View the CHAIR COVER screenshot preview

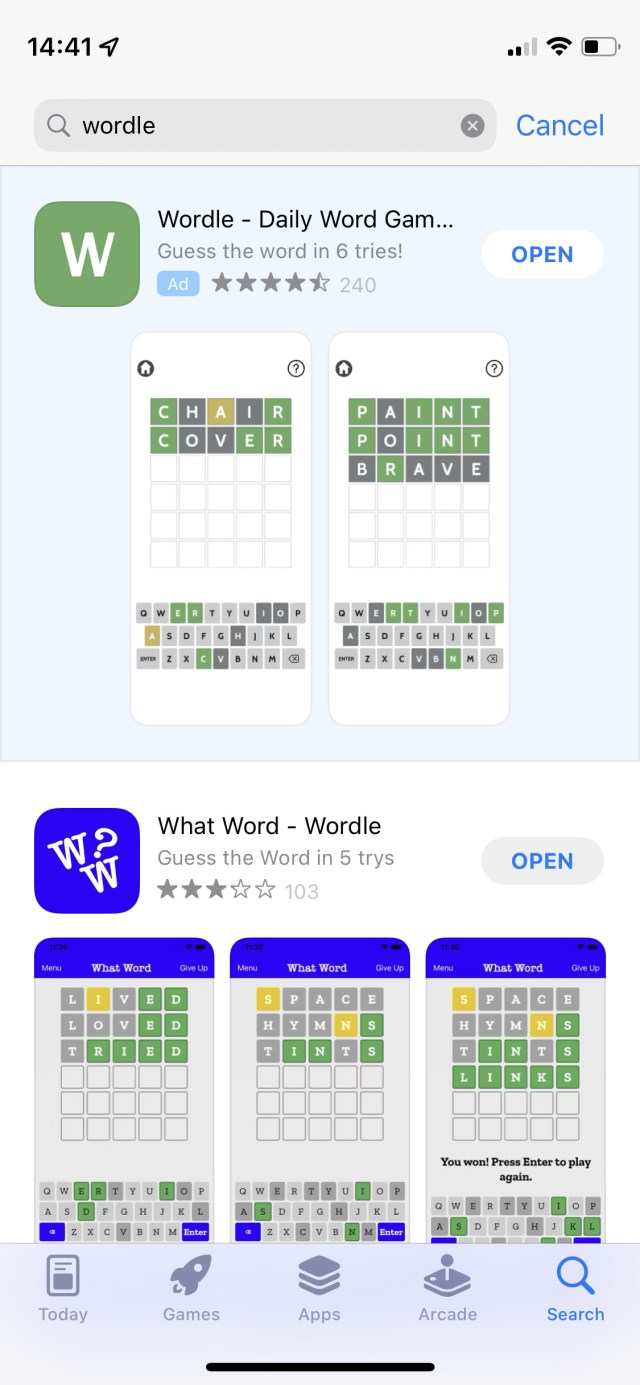pyautogui.click(x=221, y=528)
